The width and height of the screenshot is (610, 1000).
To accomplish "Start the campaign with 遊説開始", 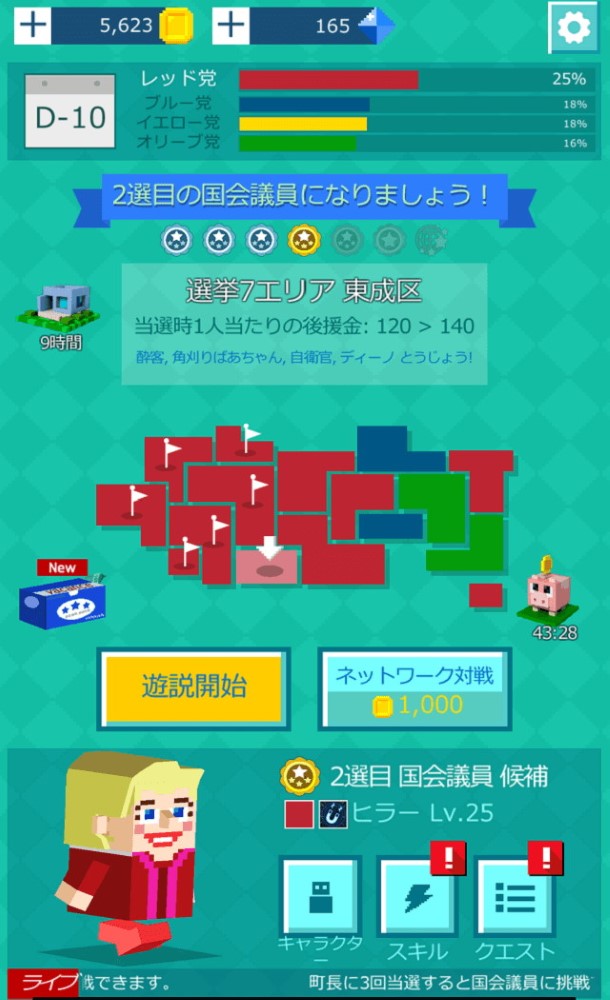I will click(193, 687).
